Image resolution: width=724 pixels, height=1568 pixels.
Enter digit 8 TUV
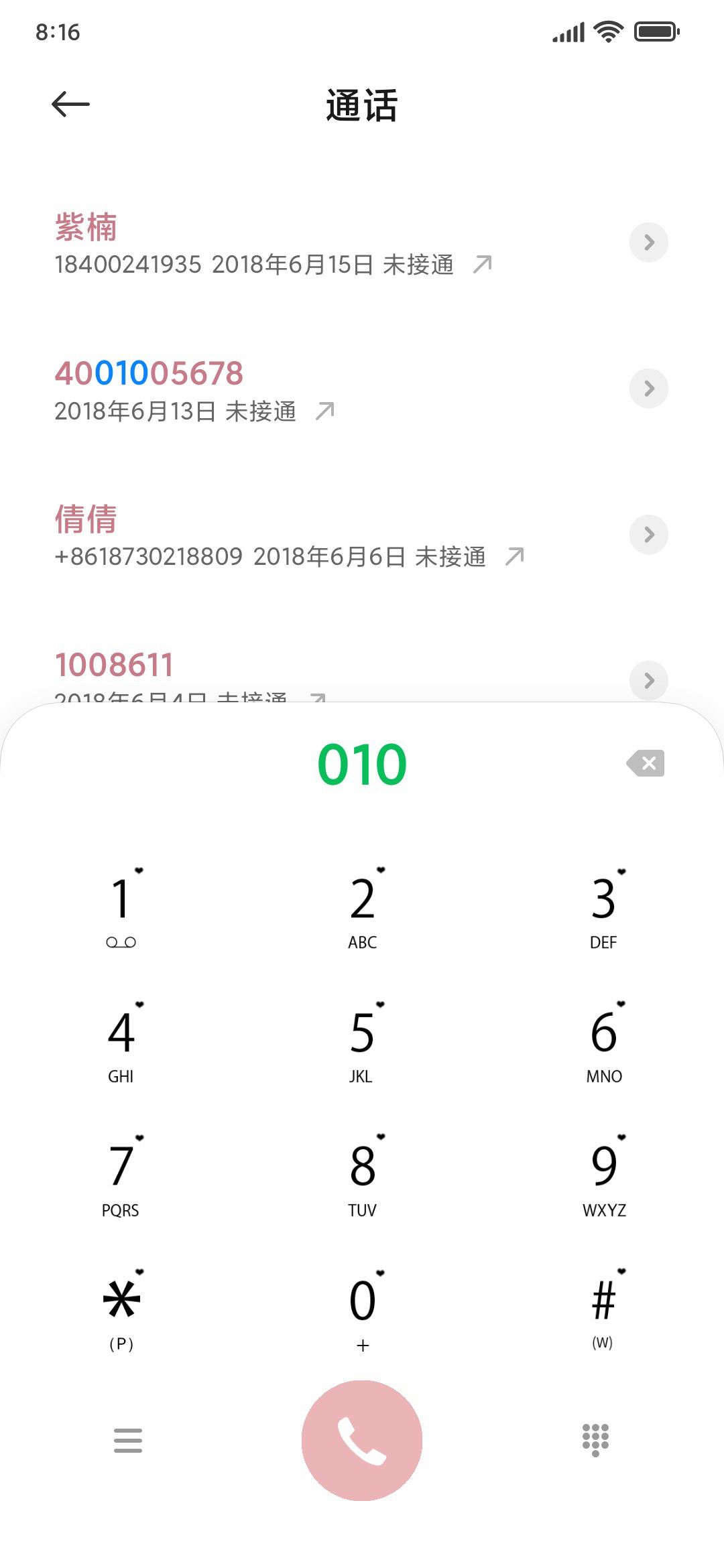(362, 1176)
